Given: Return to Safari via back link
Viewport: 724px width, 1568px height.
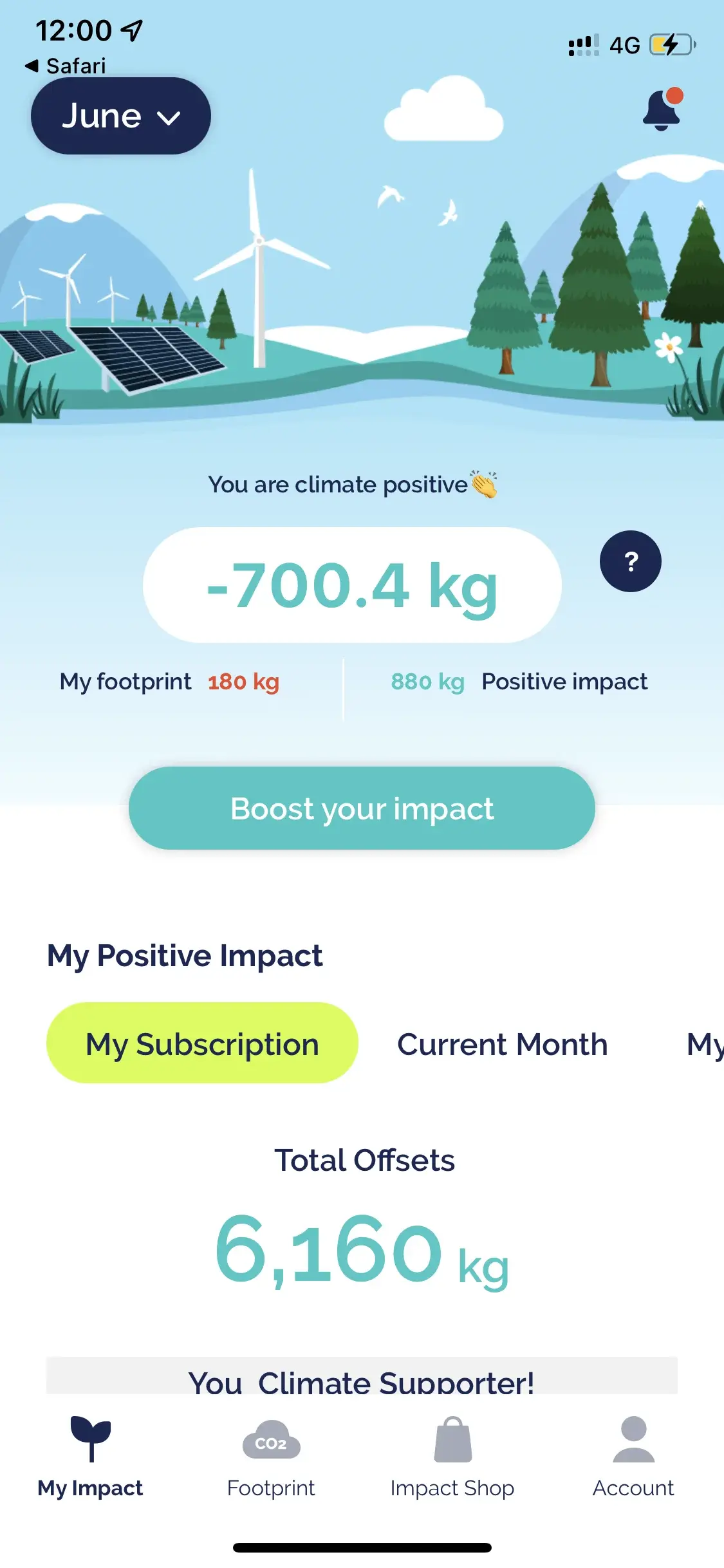Looking at the screenshot, I should coord(66,66).
